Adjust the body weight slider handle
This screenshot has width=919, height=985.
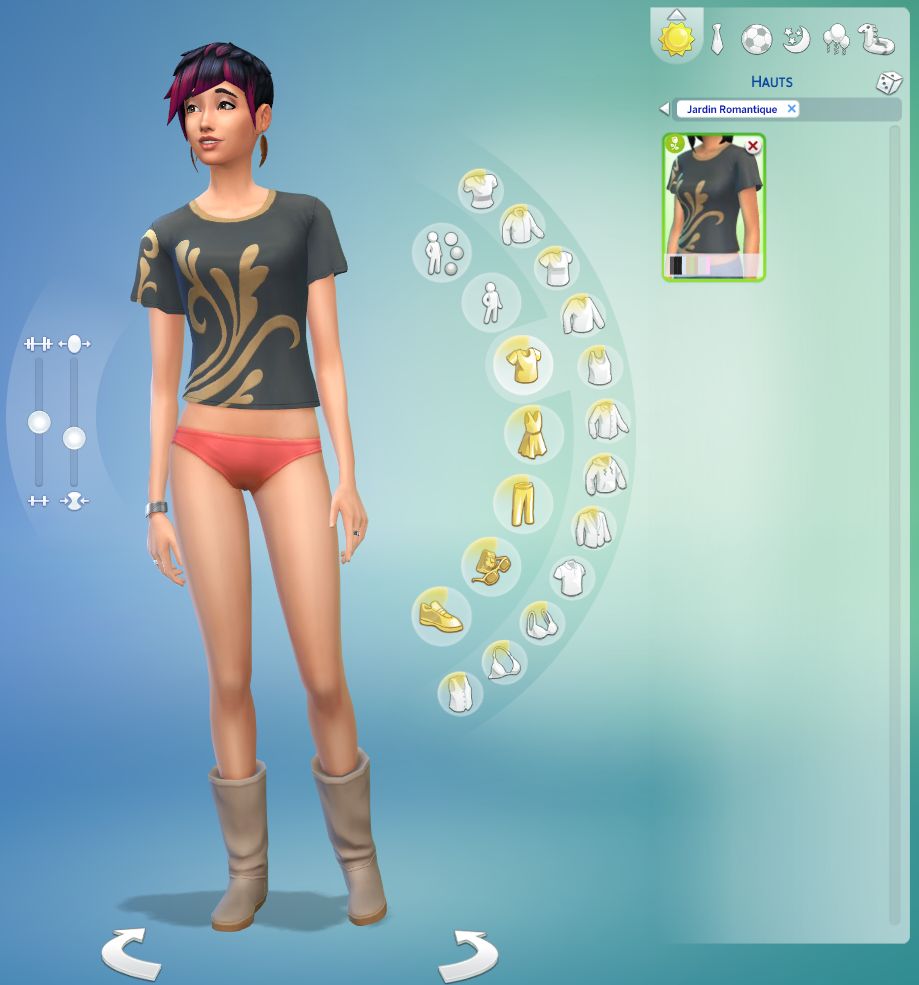[x=74, y=438]
